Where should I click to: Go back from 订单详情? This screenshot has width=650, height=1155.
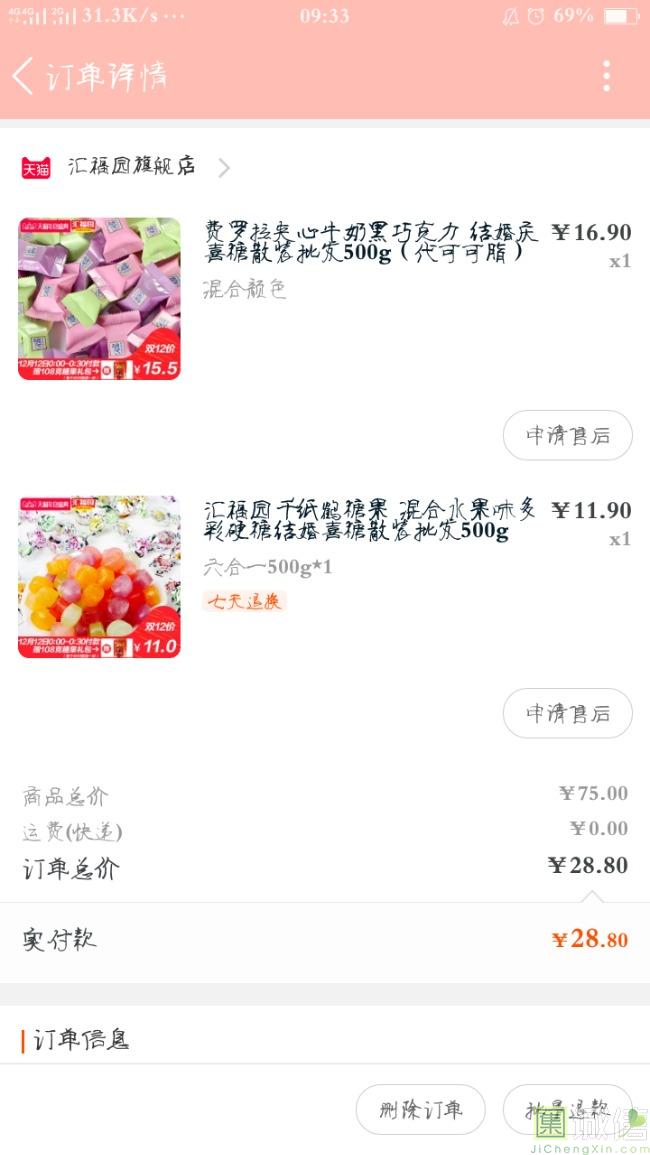pos(24,76)
